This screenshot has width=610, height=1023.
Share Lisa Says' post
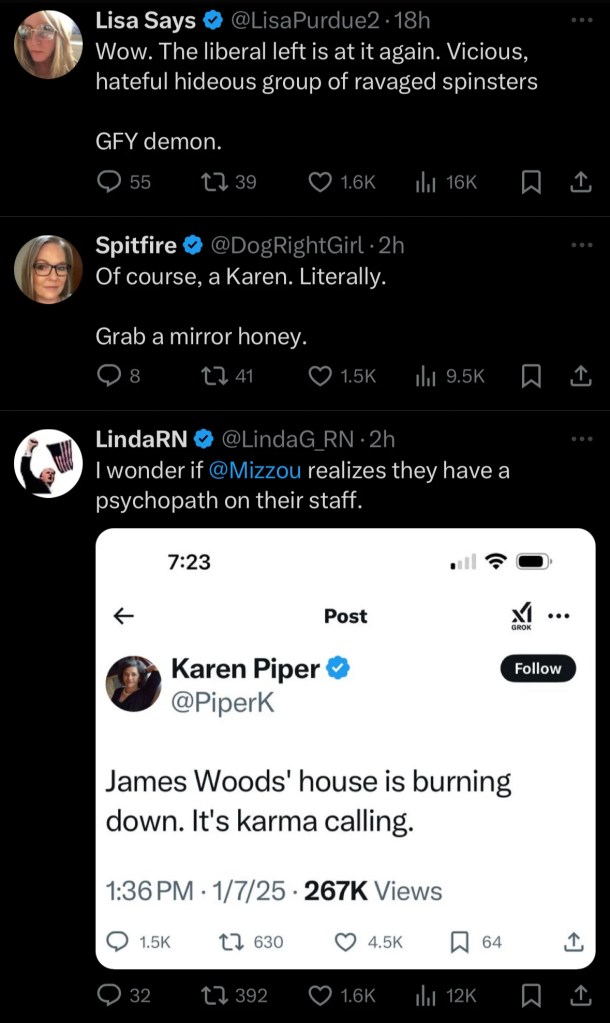(580, 181)
